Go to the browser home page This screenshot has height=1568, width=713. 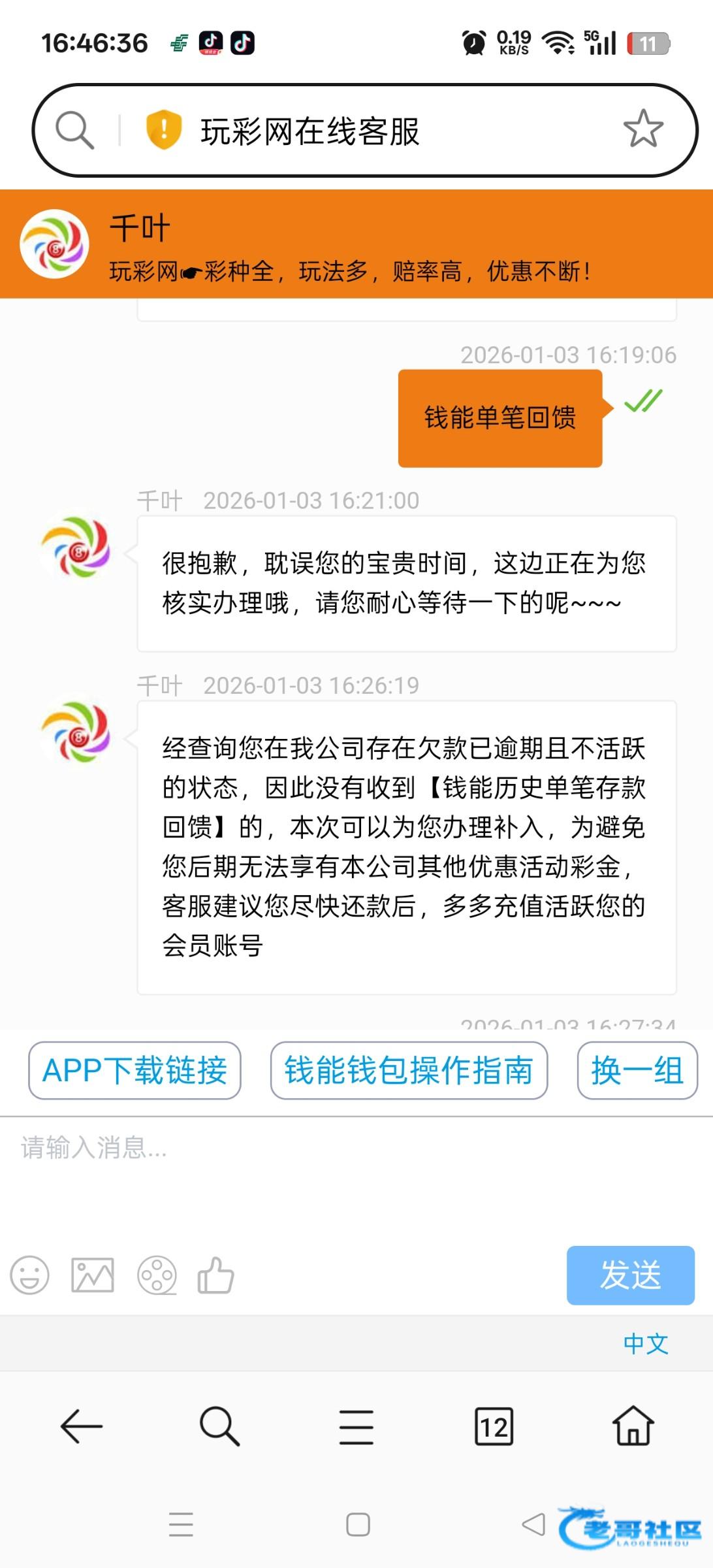pyautogui.click(x=633, y=1426)
